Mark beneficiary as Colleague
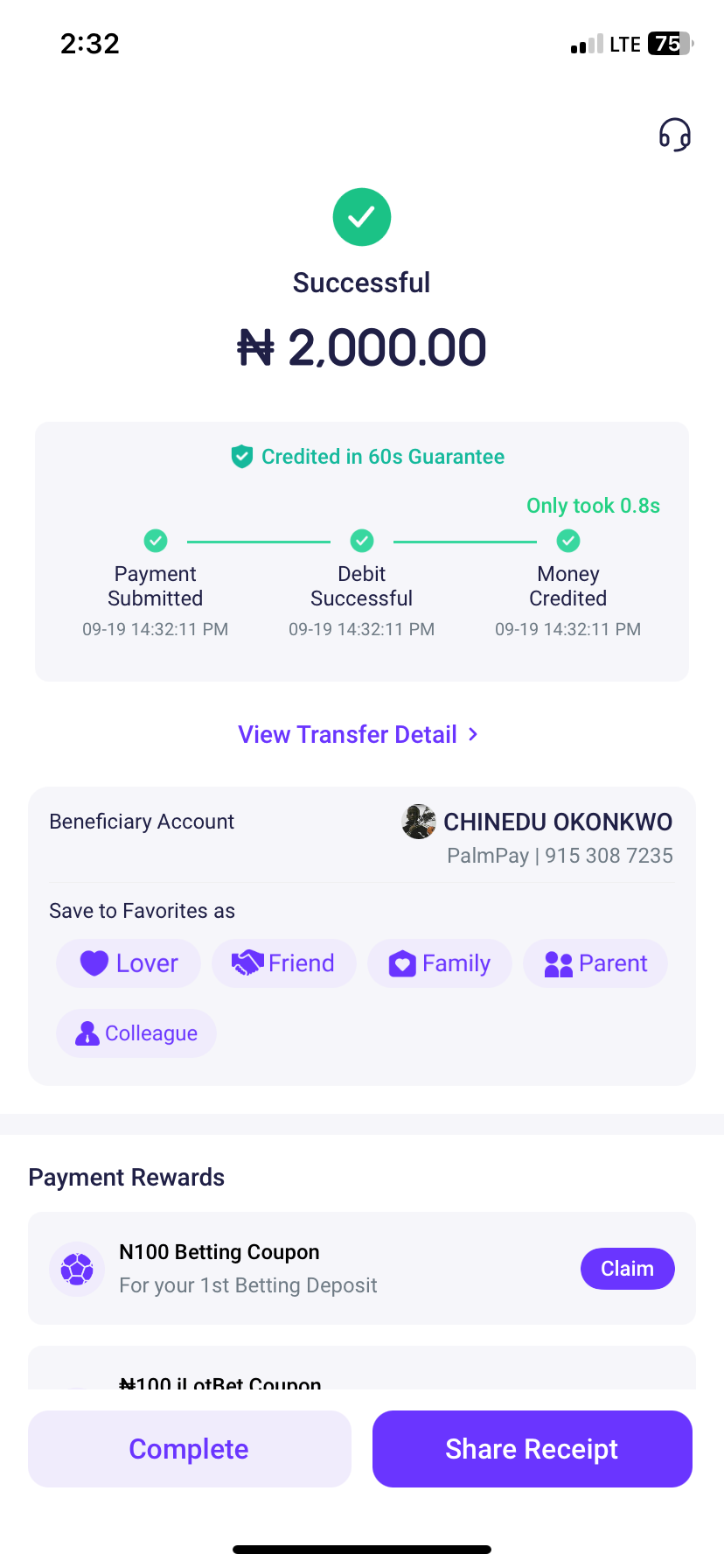Image resolution: width=724 pixels, height=1568 pixels. pyautogui.click(x=136, y=1033)
